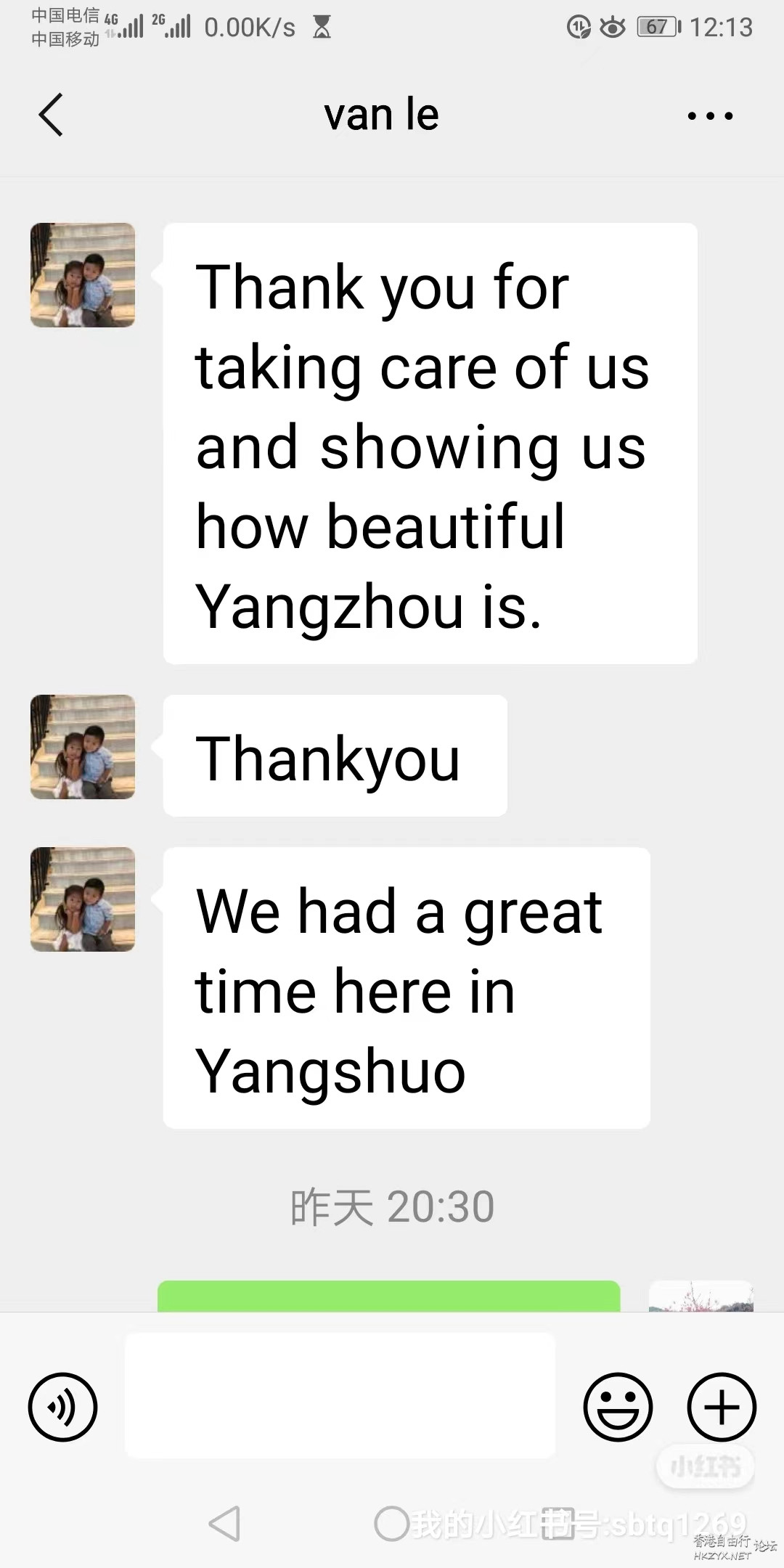
Task: Open van le's avatar beside the "Thankyou" message
Action: [83, 747]
